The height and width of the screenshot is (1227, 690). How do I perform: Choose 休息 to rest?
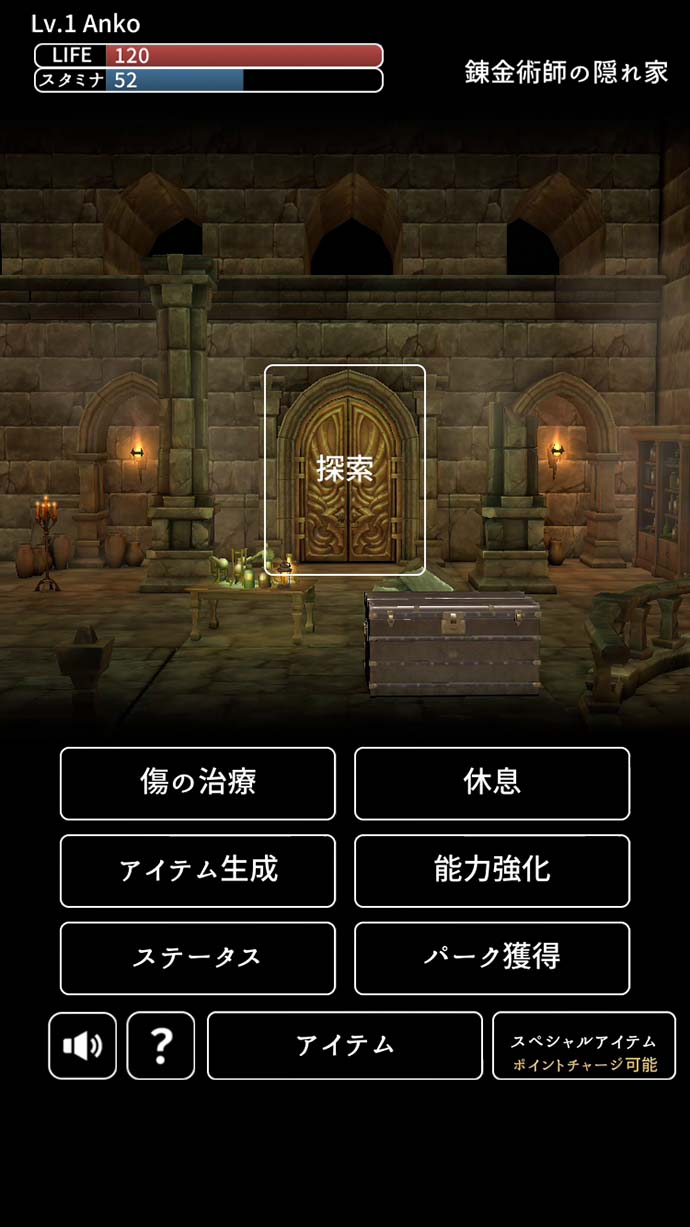point(492,783)
